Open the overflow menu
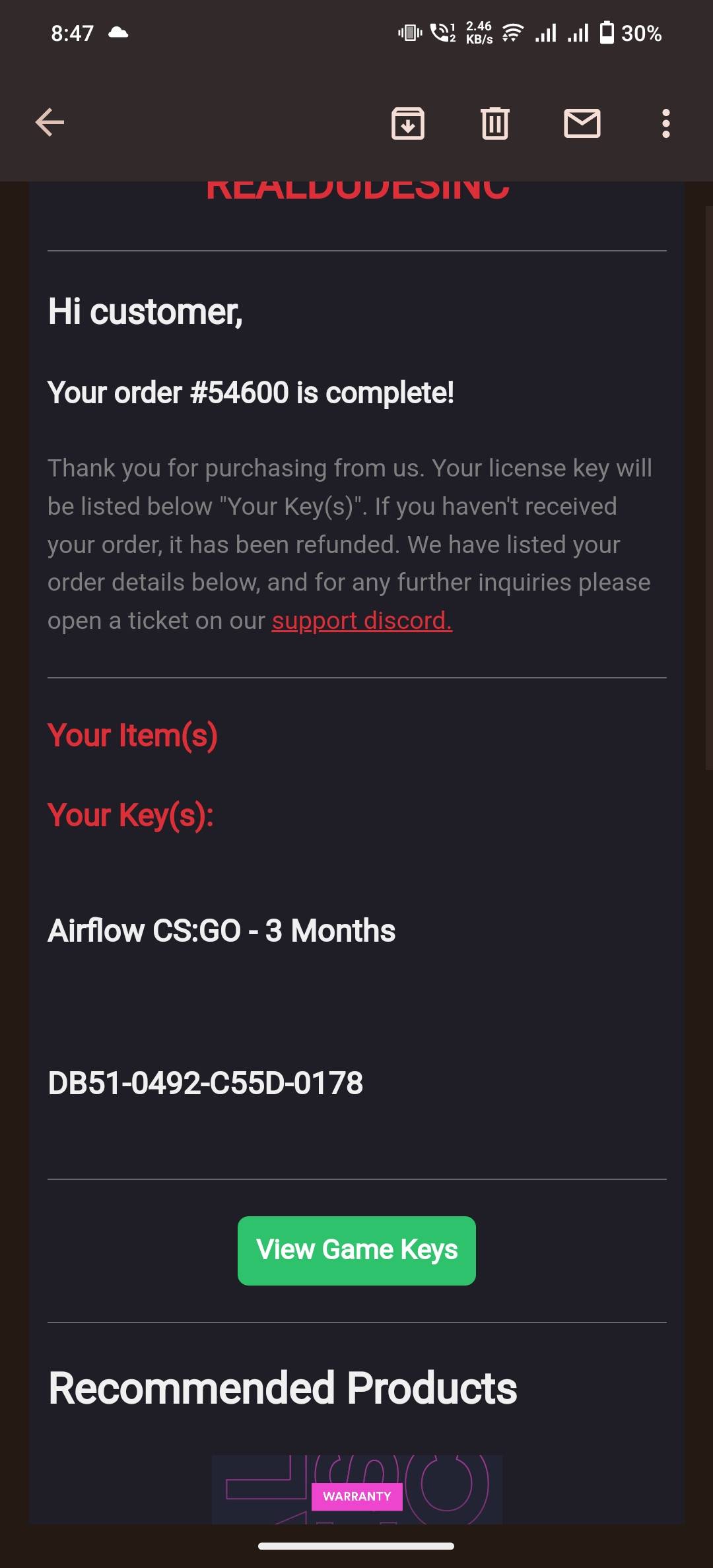Screen dimensions: 713x1568 point(665,123)
